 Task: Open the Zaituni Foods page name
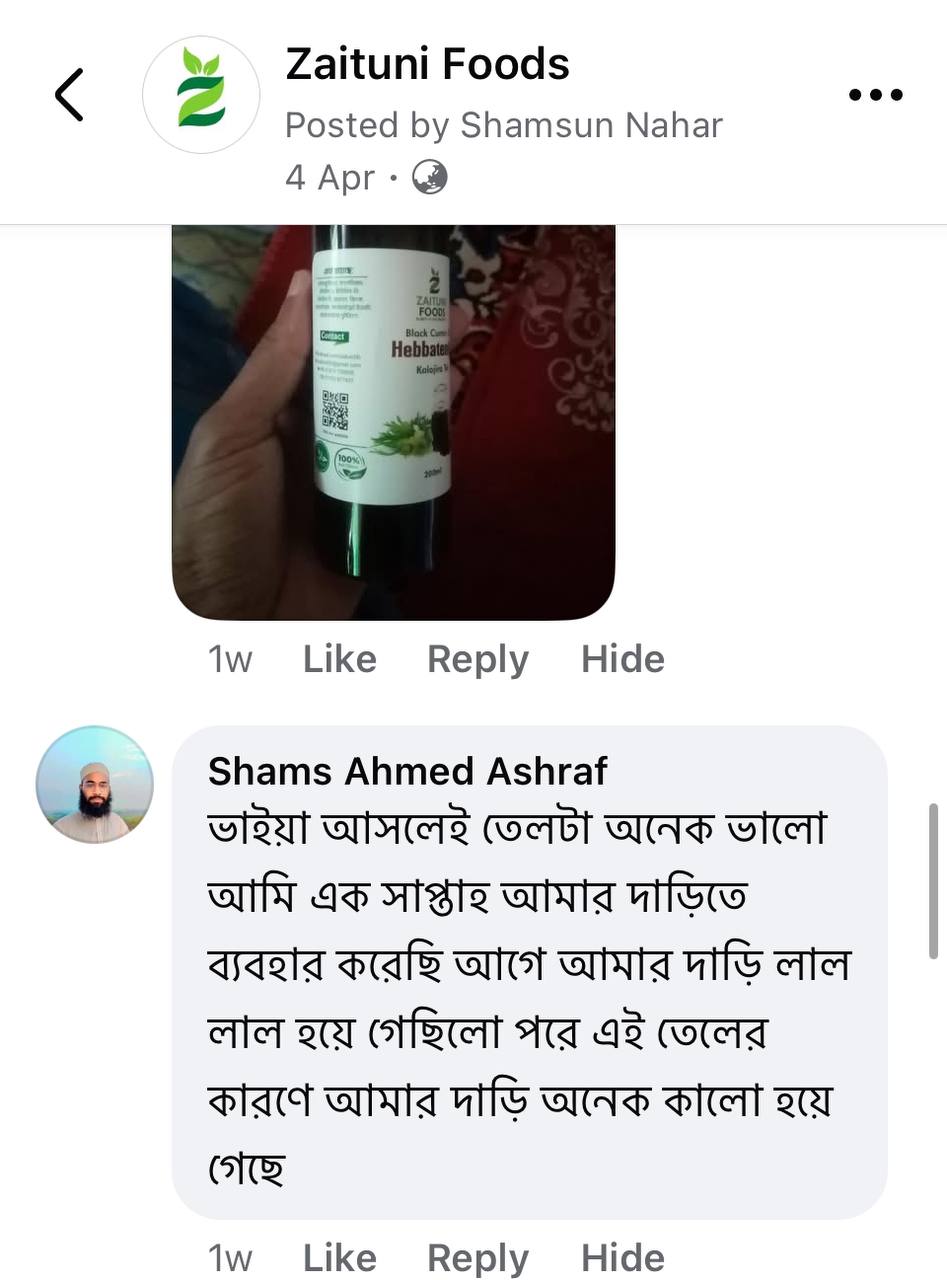pos(427,65)
